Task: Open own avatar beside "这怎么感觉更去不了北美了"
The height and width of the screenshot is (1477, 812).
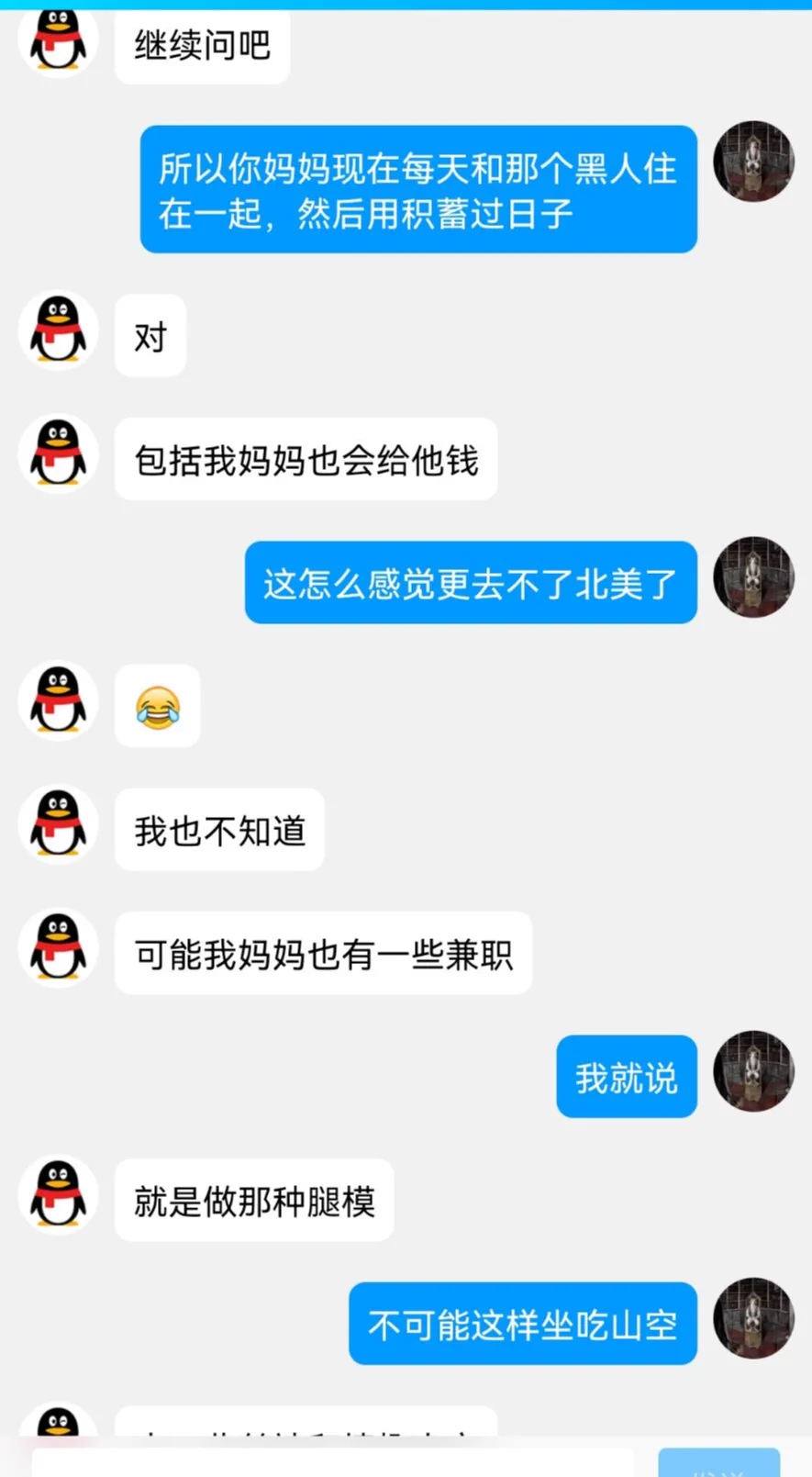Action: coord(753,577)
